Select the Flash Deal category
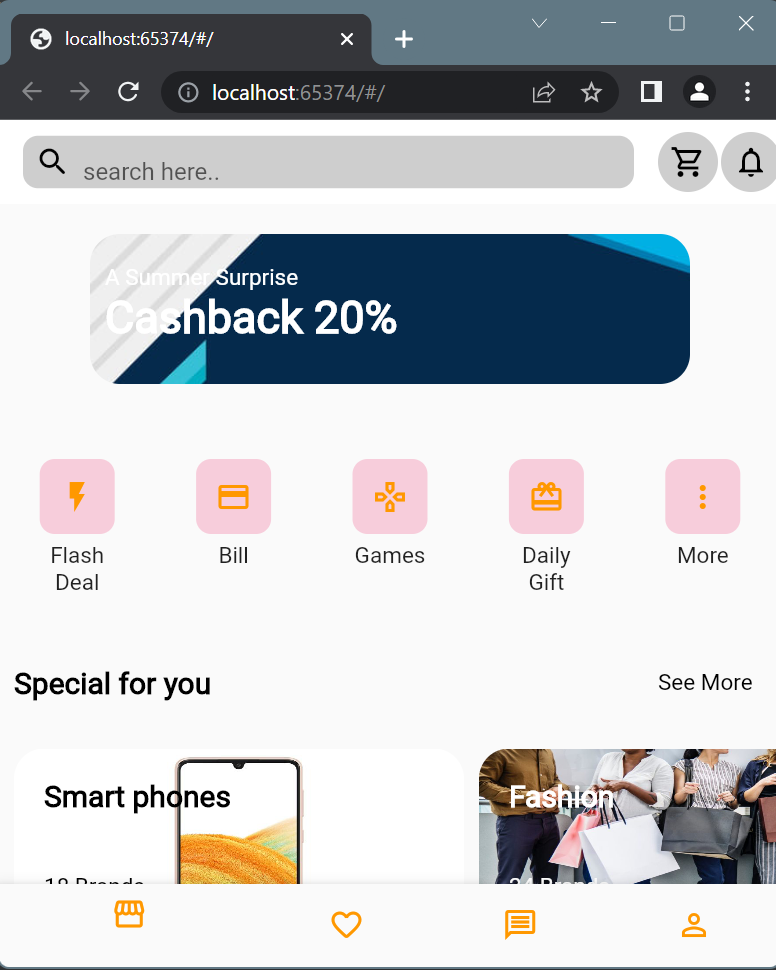Image resolution: width=776 pixels, height=970 pixels. 77,497
